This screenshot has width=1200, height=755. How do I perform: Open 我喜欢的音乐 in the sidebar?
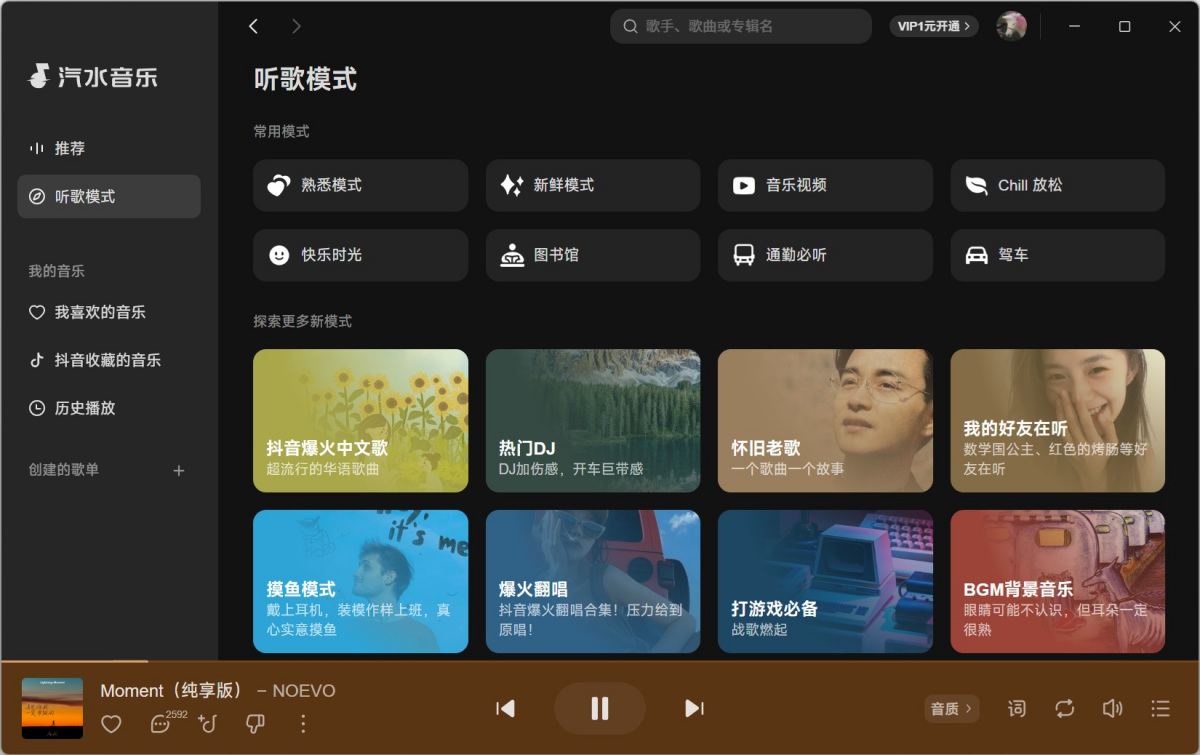(99, 312)
